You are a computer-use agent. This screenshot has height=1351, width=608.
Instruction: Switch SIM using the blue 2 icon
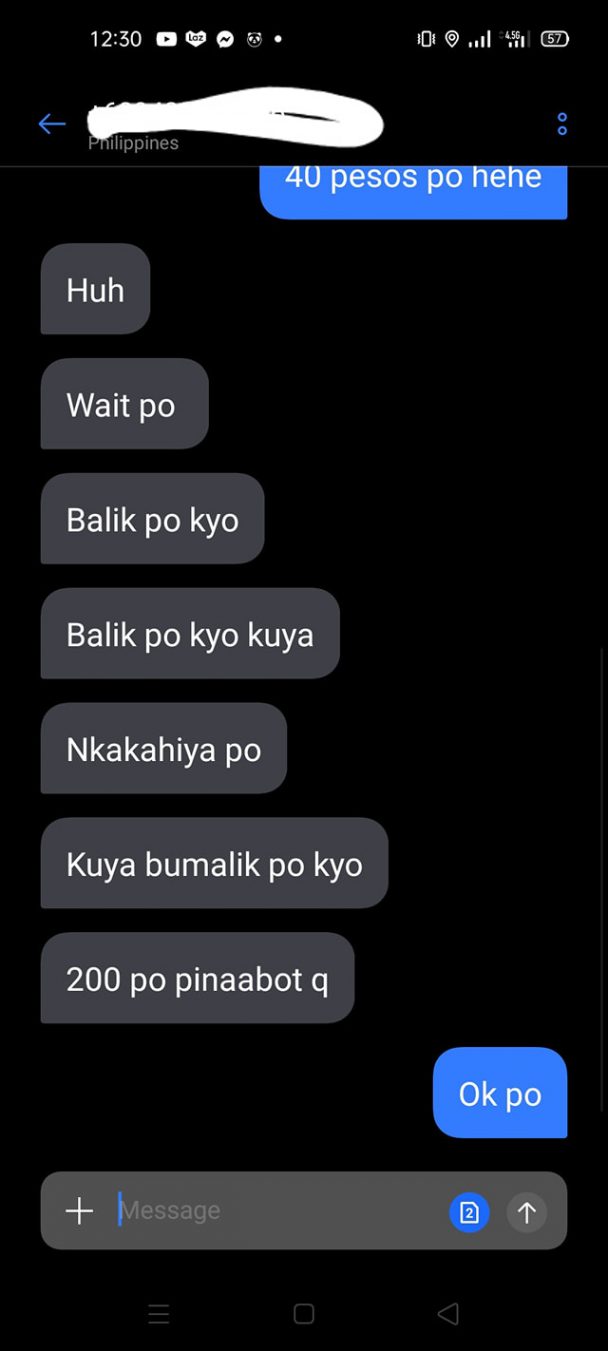(x=469, y=1213)
